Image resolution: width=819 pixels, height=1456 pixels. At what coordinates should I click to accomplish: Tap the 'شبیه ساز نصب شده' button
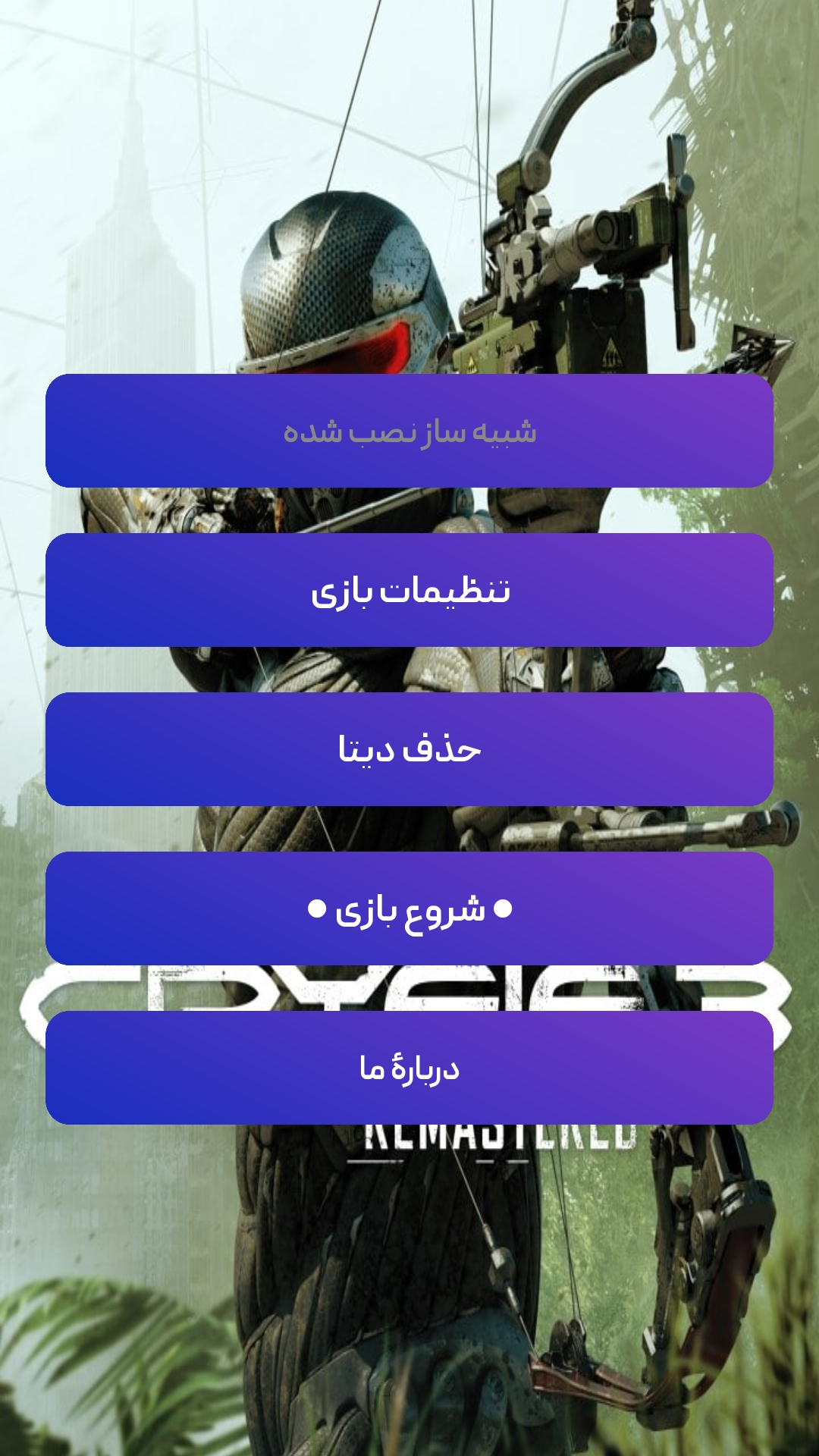pos(409,431)
